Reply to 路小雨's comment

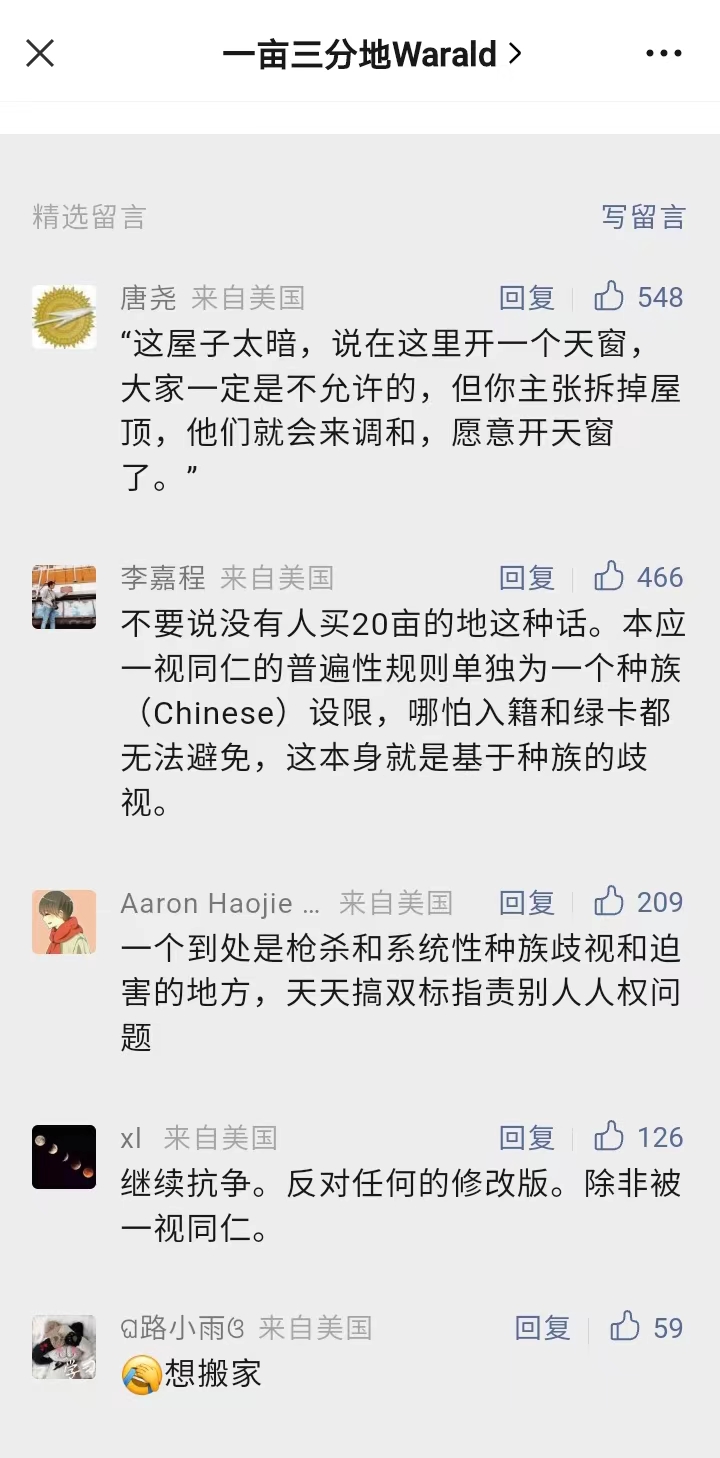(543, 1328)
